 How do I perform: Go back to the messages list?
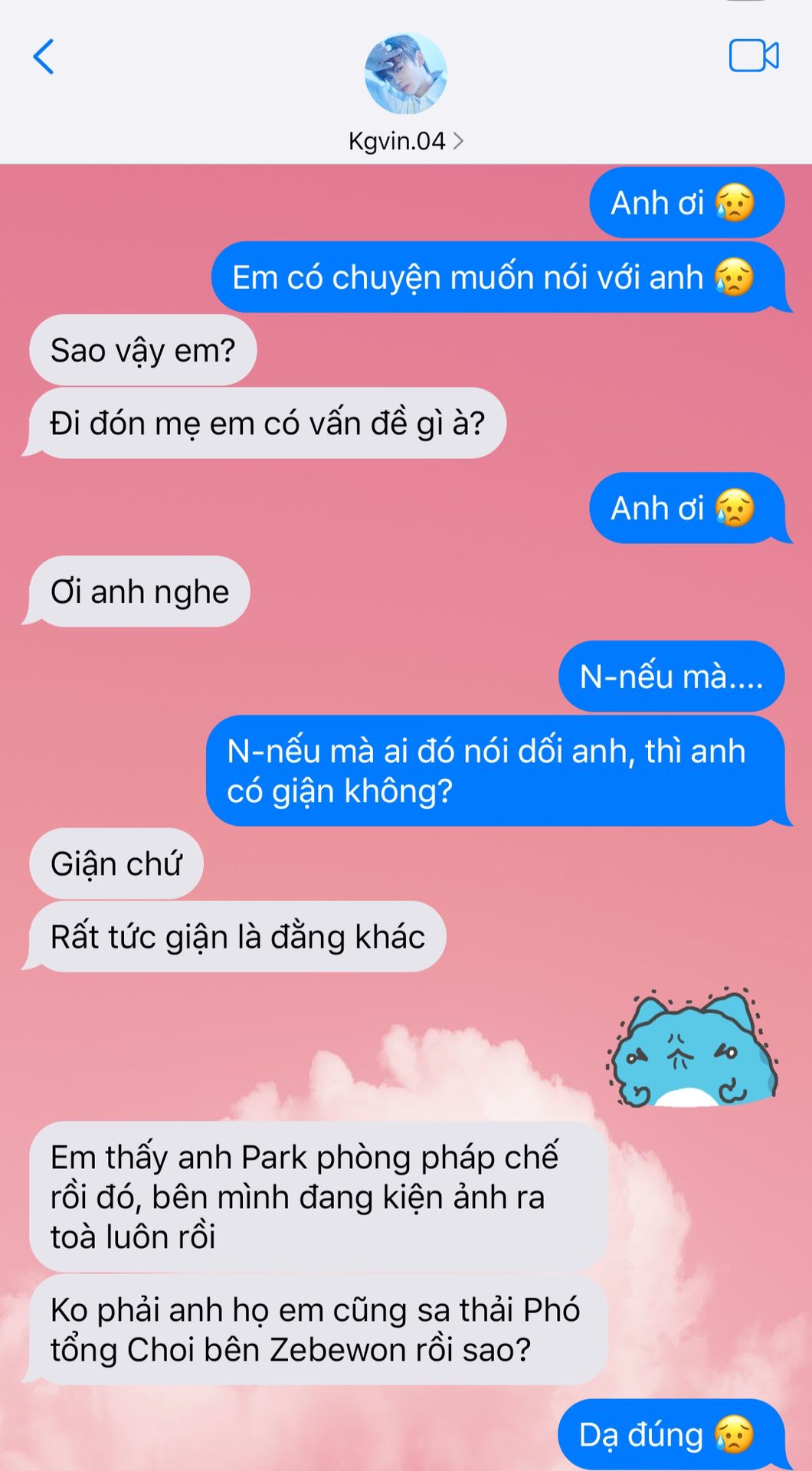tap(44, 57)
